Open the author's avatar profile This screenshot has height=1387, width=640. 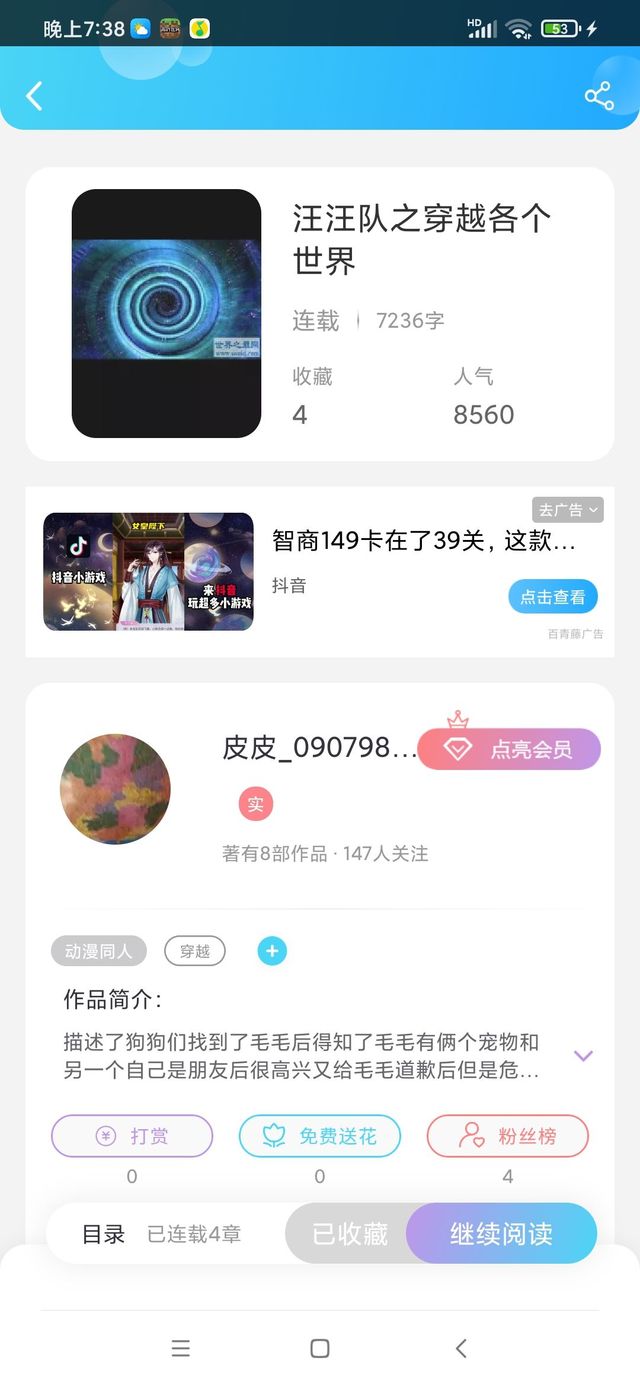pyautogui.click(x=115, y=790)
